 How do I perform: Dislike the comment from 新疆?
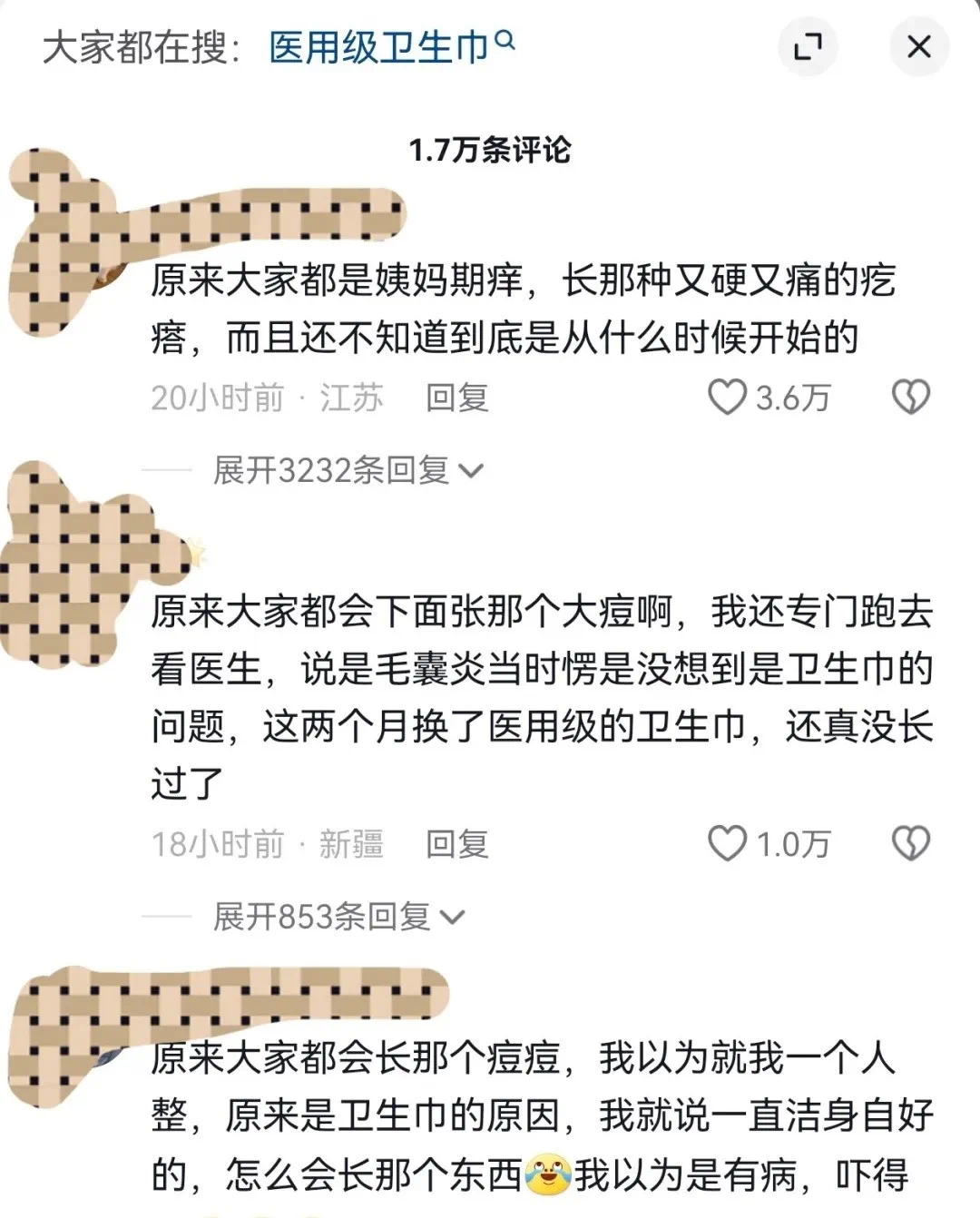click(910, 844)
